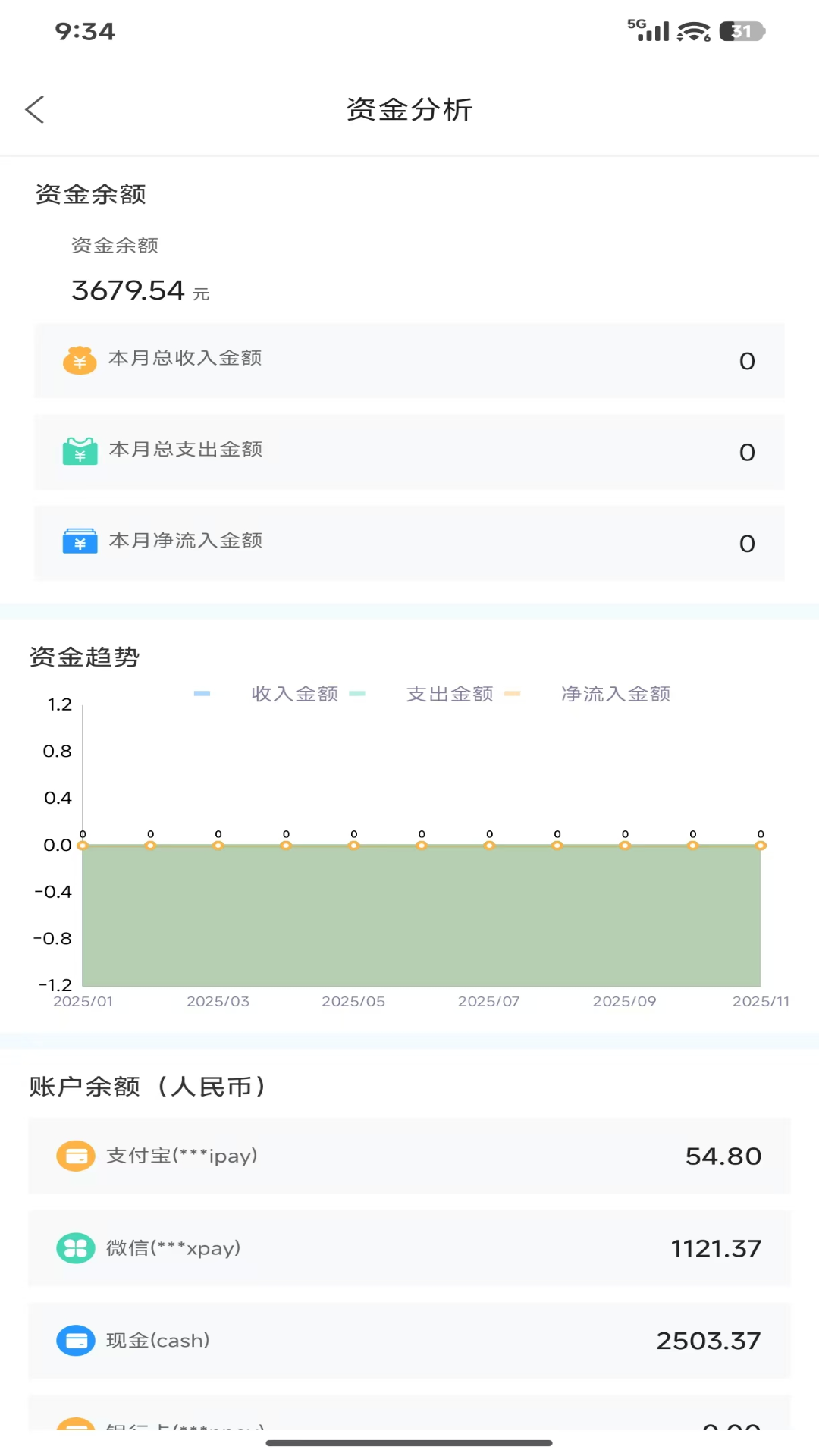
Task: Click the cash (现金) blue wallet icon
Action: coord(75,1340)
